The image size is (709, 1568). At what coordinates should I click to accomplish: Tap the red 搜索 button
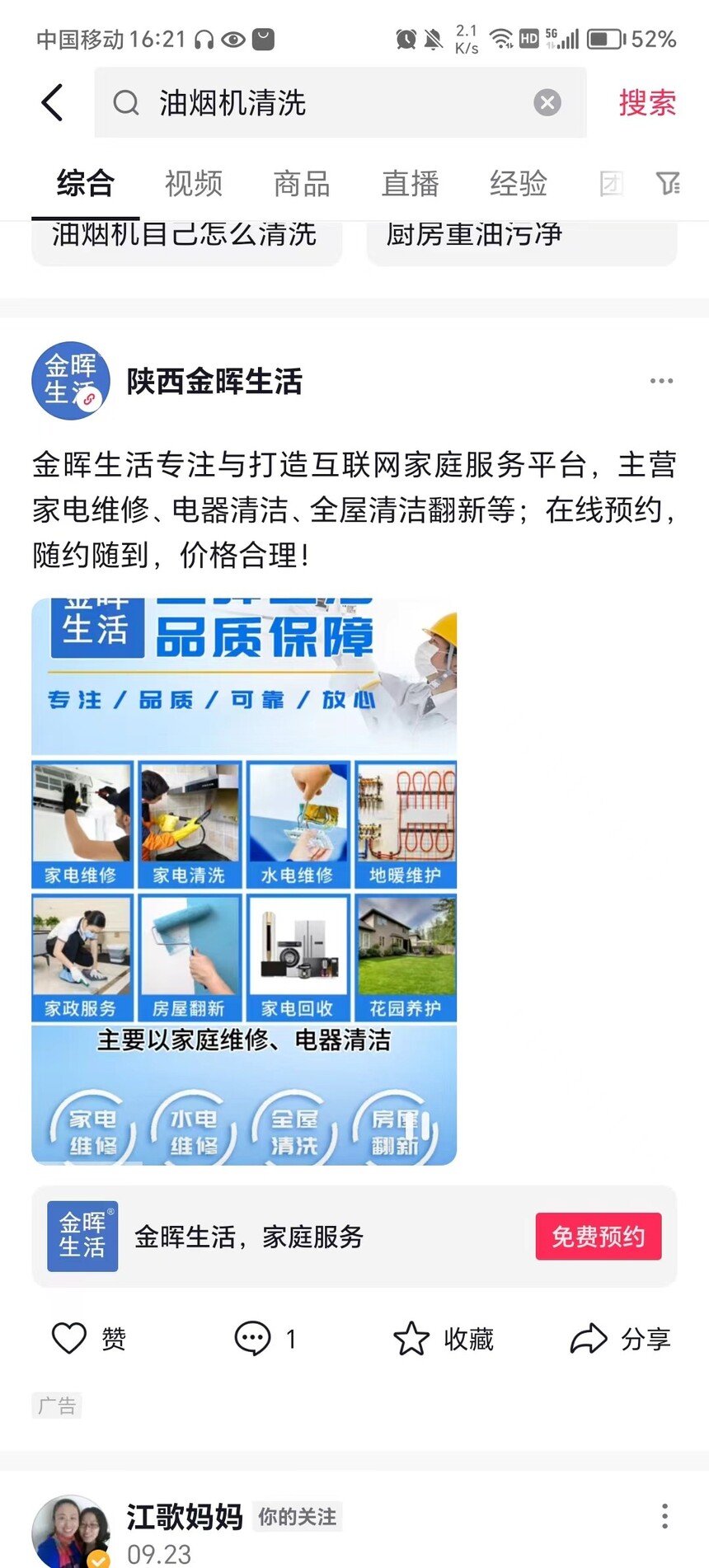coord(647,103)
